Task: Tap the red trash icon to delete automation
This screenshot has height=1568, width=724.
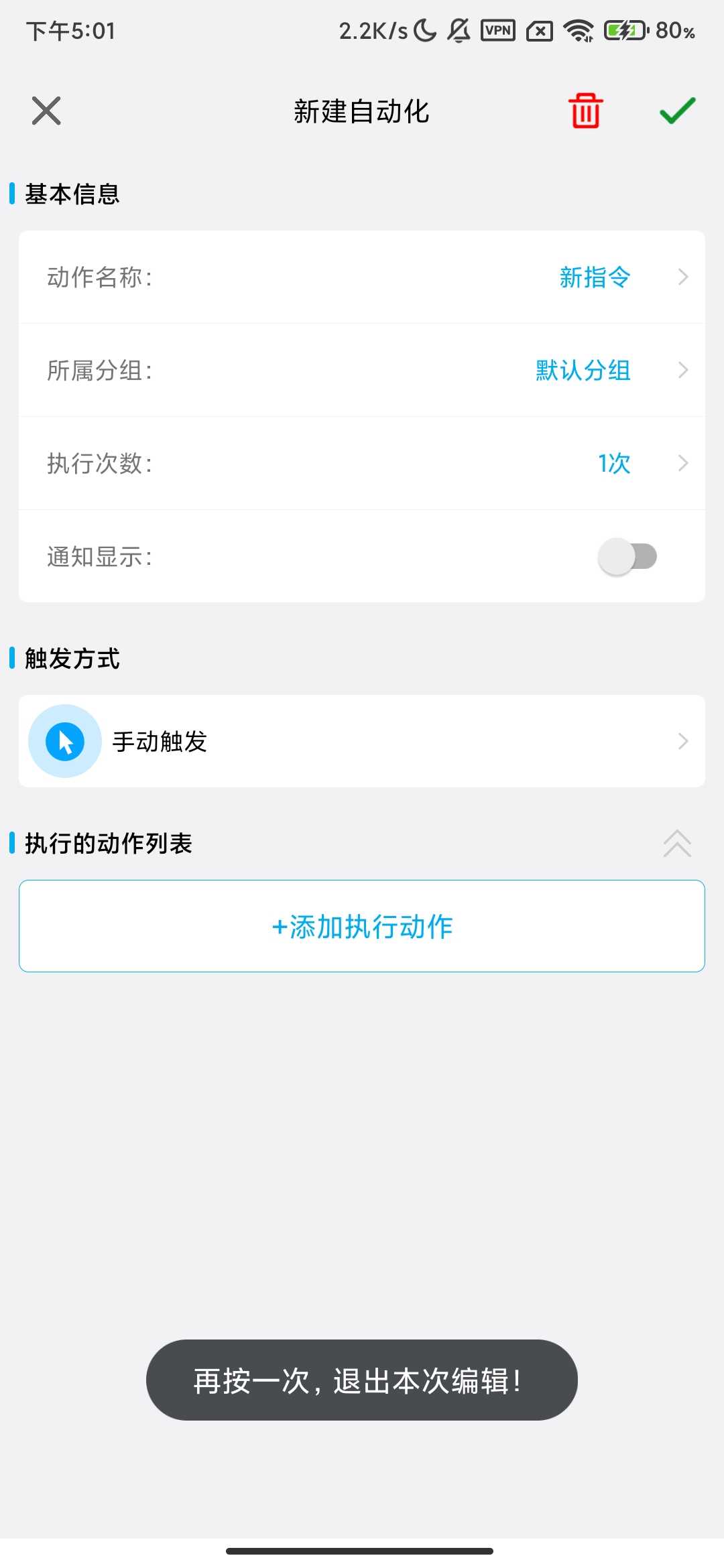Action: [x=584, y=111]
